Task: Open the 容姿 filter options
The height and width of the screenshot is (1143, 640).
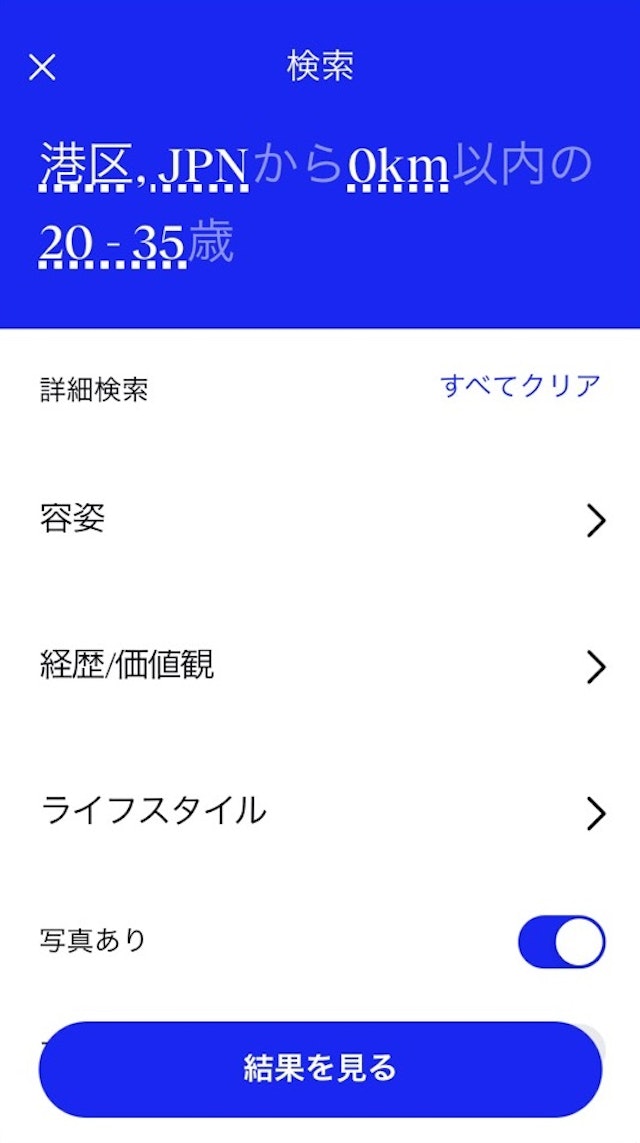Action: tap(320, 520)
